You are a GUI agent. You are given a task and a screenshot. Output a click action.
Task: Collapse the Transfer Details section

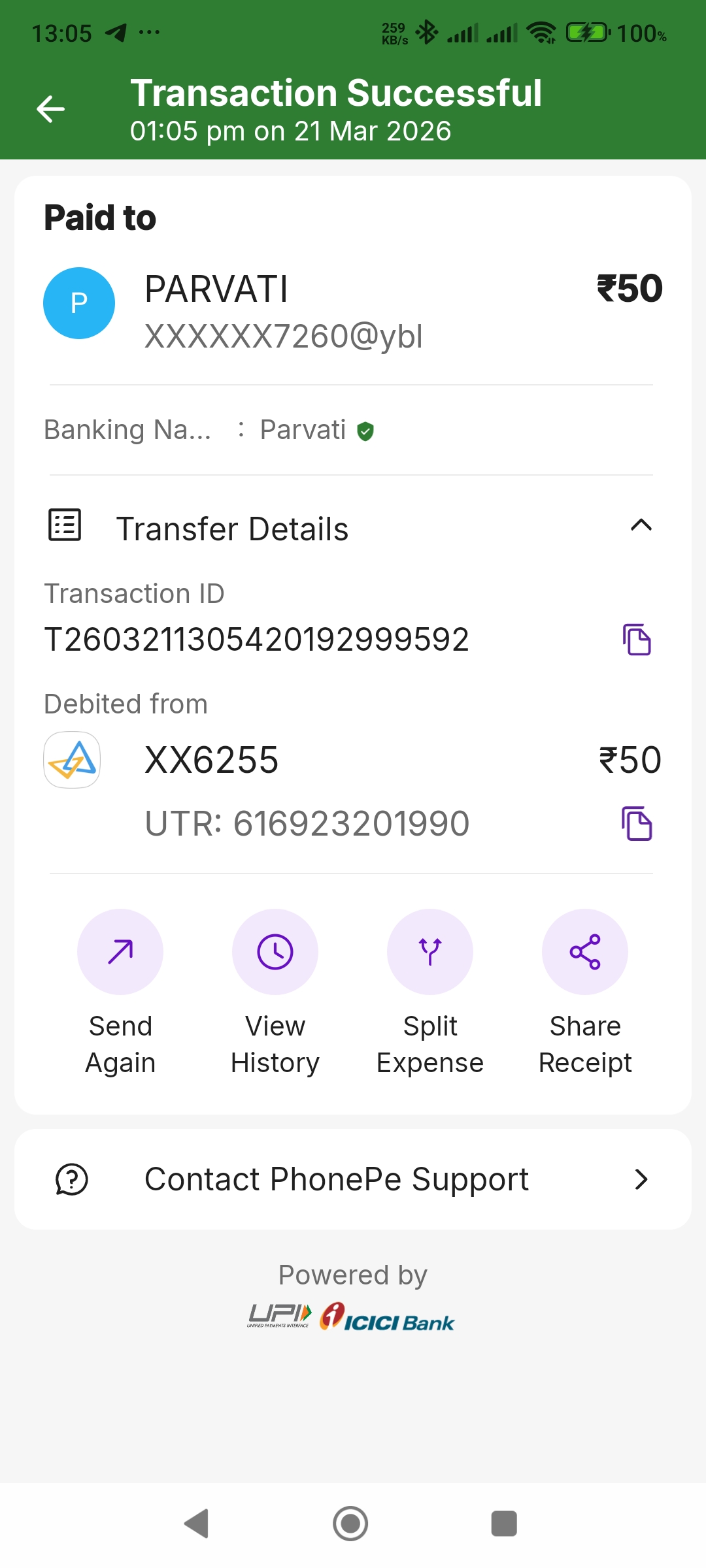(x=641, y=525)
